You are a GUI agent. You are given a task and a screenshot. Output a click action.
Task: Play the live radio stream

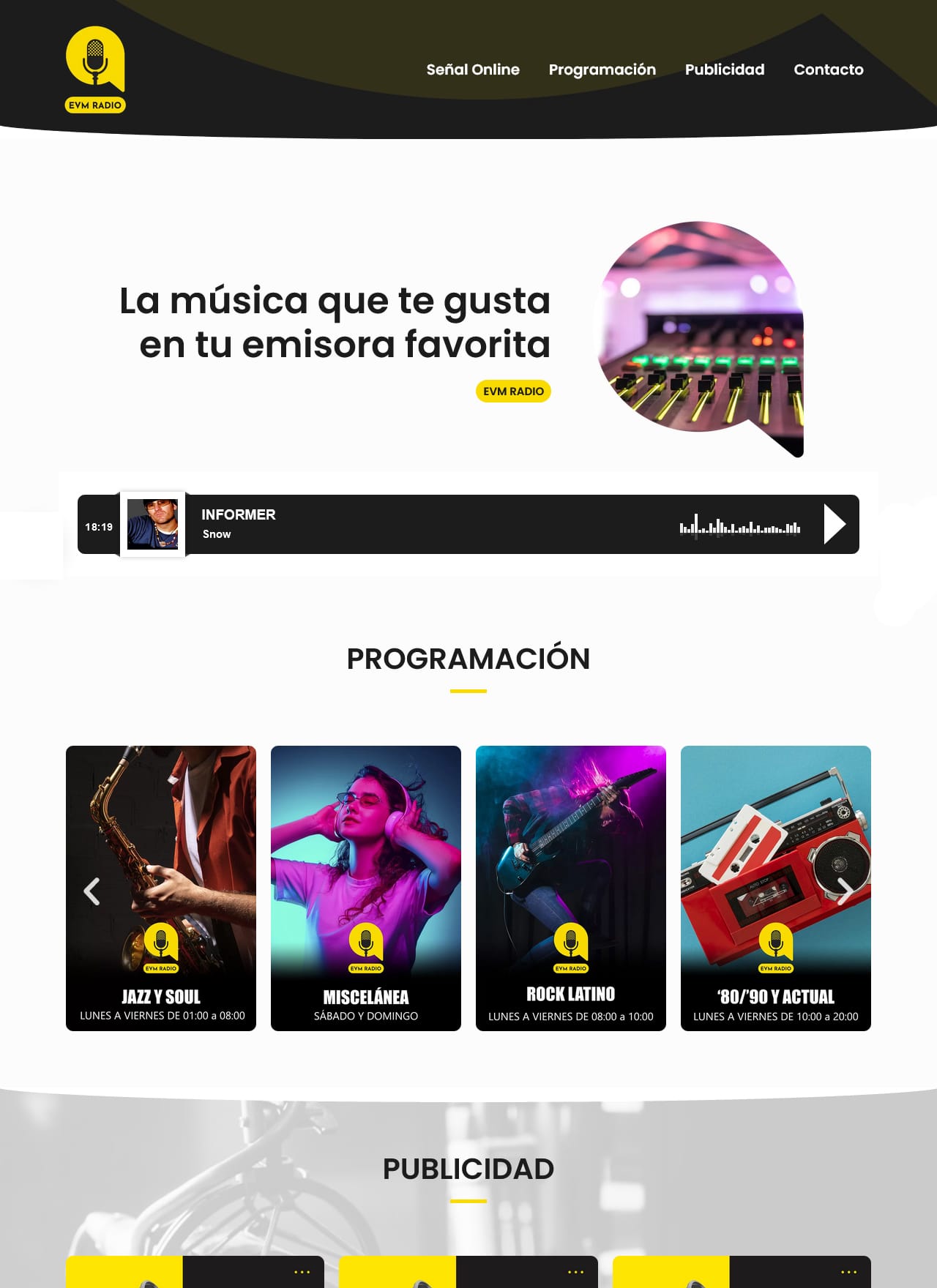(835, 524)
